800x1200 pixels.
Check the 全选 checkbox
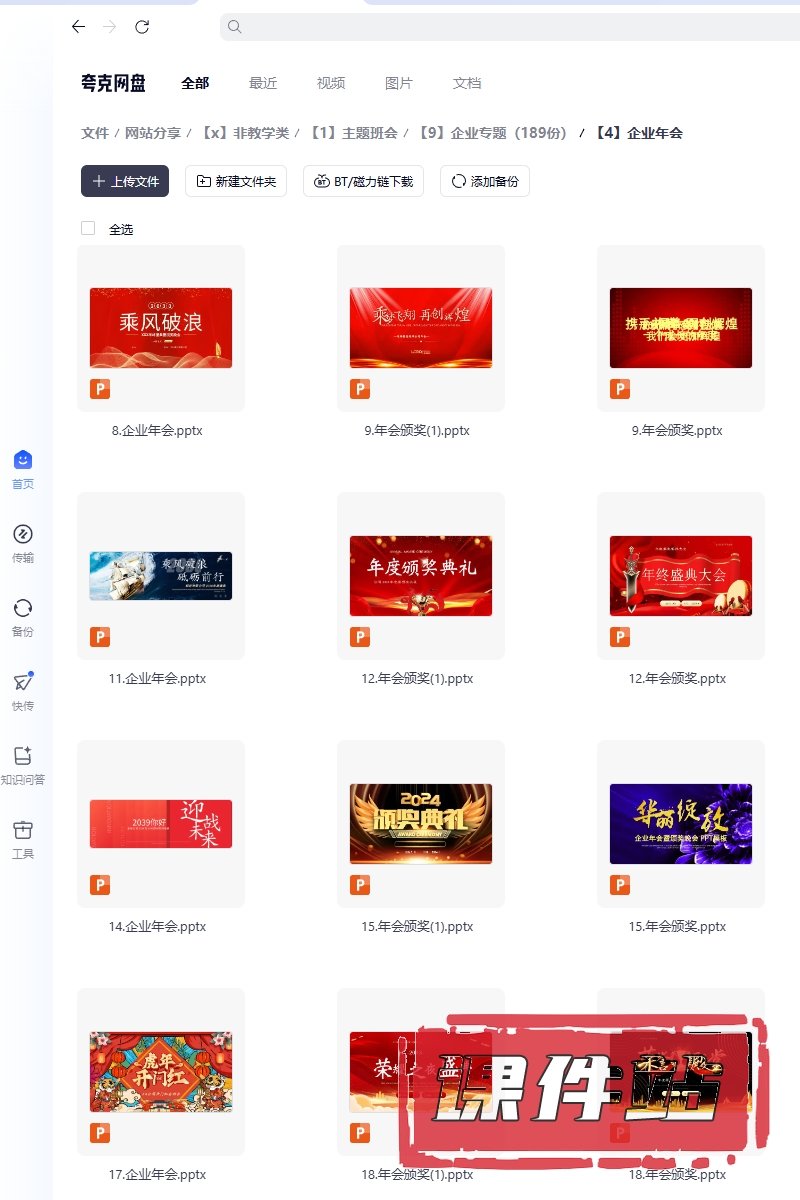point(88,229)
